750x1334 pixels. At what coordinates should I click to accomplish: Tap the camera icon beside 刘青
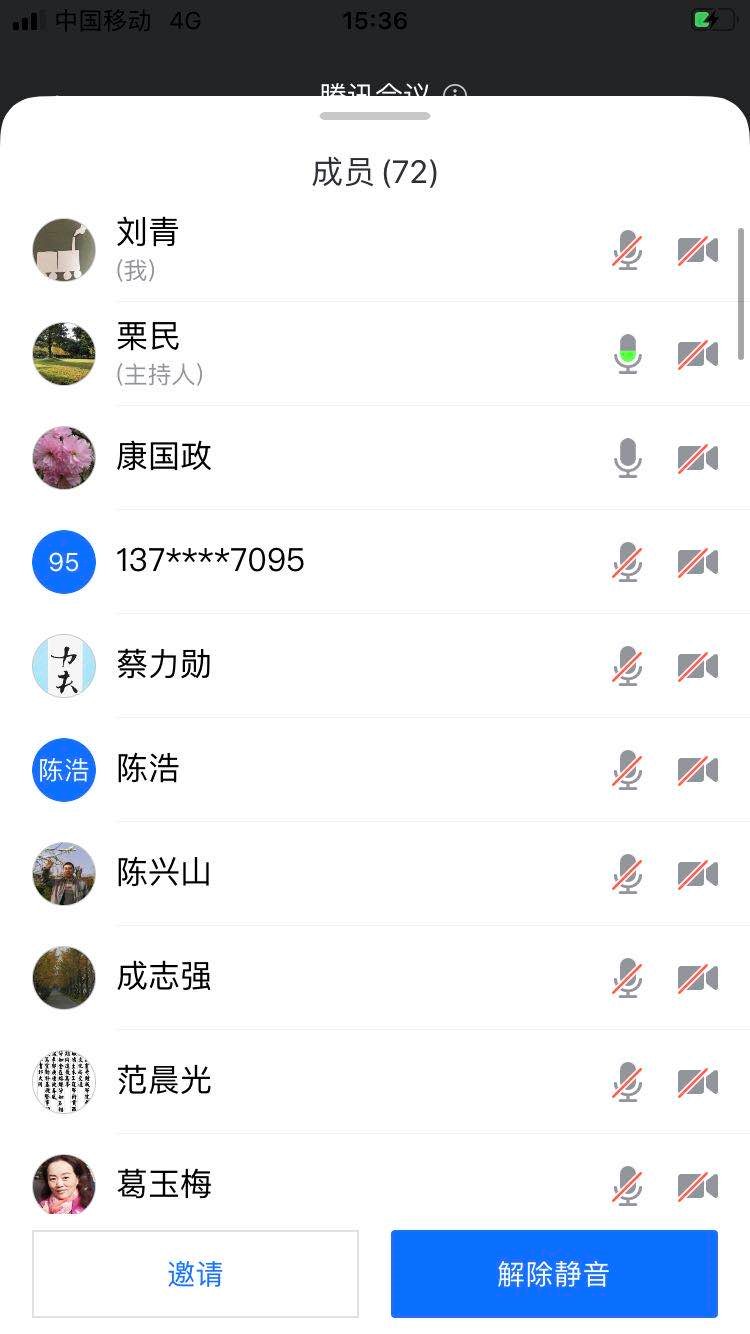(x=698, y=250)
